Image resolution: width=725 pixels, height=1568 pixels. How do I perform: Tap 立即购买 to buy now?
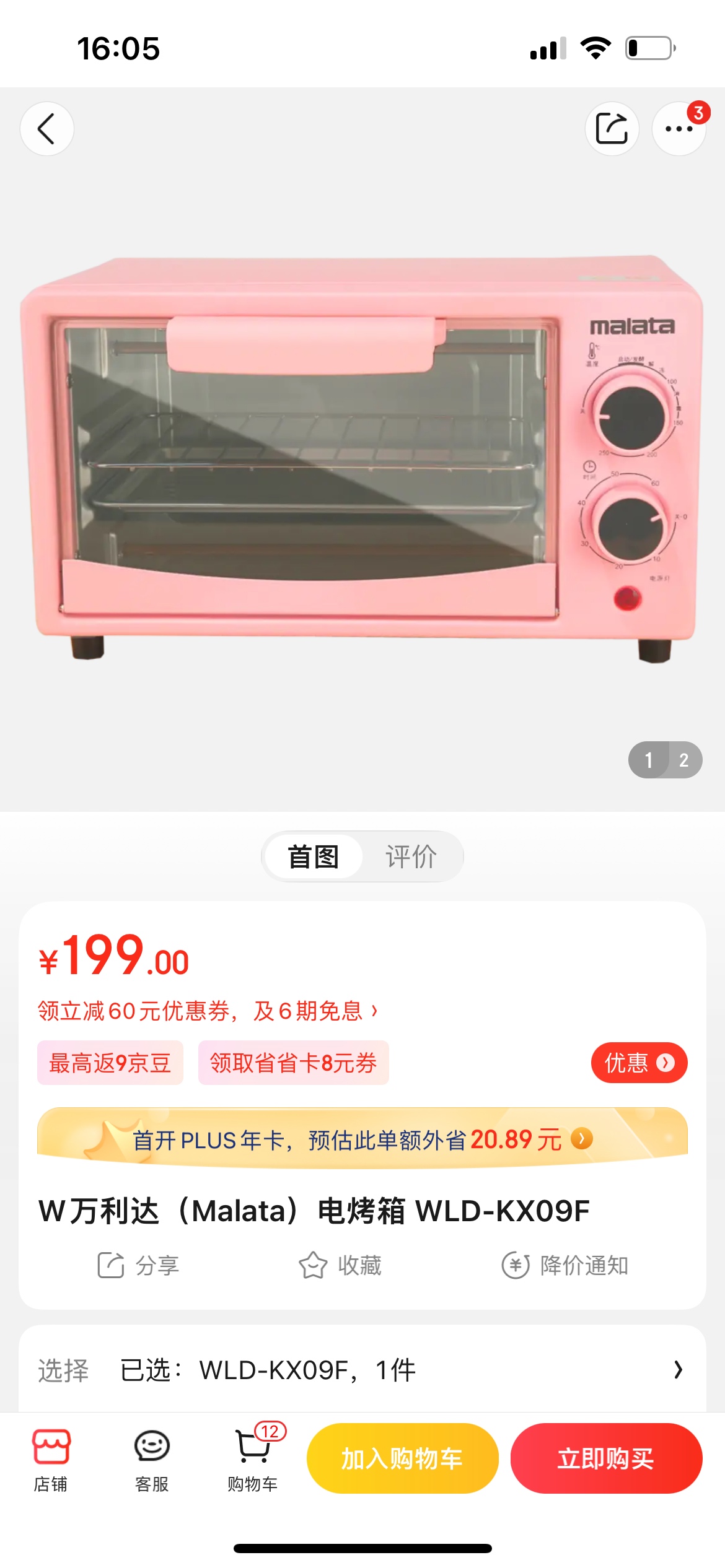(x=607, y=1458)
